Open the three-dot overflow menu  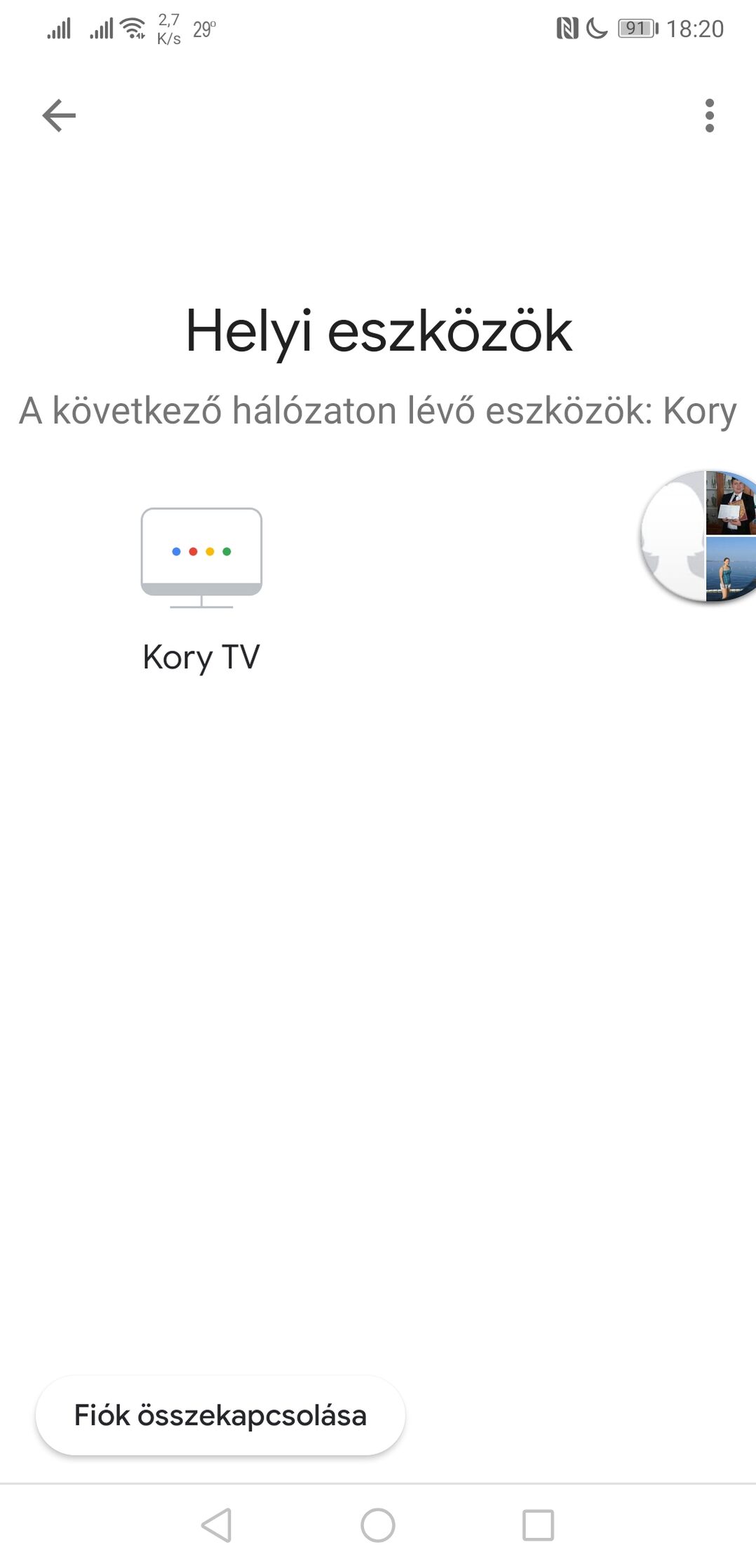click(x=710, y=116)
